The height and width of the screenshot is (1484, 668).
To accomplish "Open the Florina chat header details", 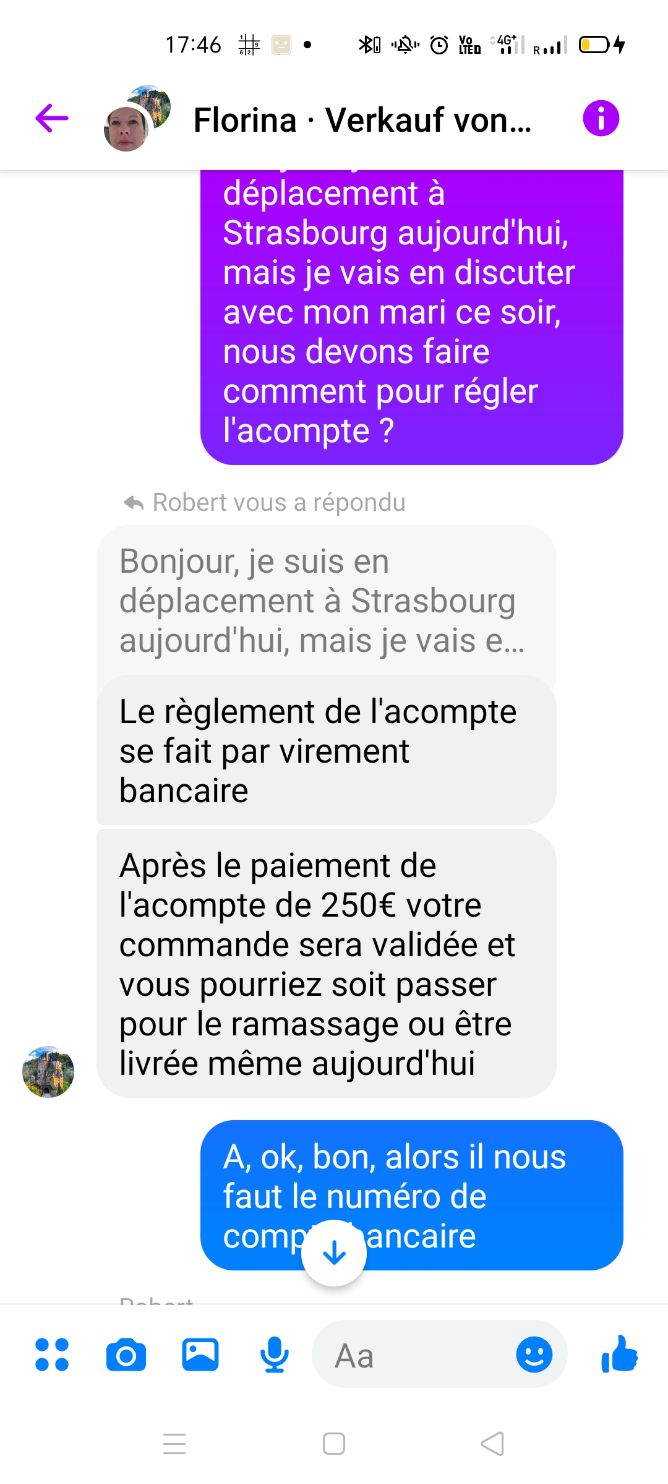I will click(x=362, y=120).
